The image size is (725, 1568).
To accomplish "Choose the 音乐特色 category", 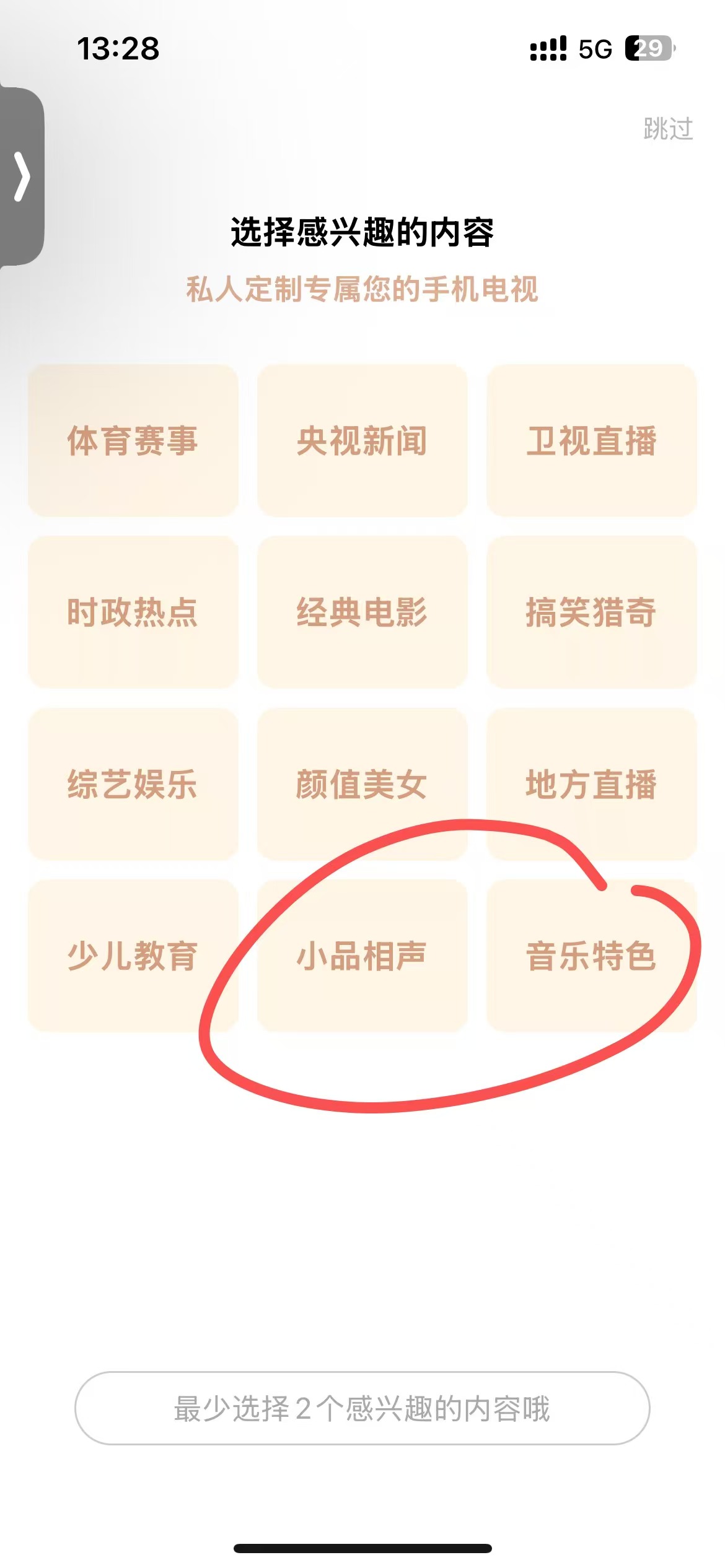I will pyautogui.click(x=591, y=955).
